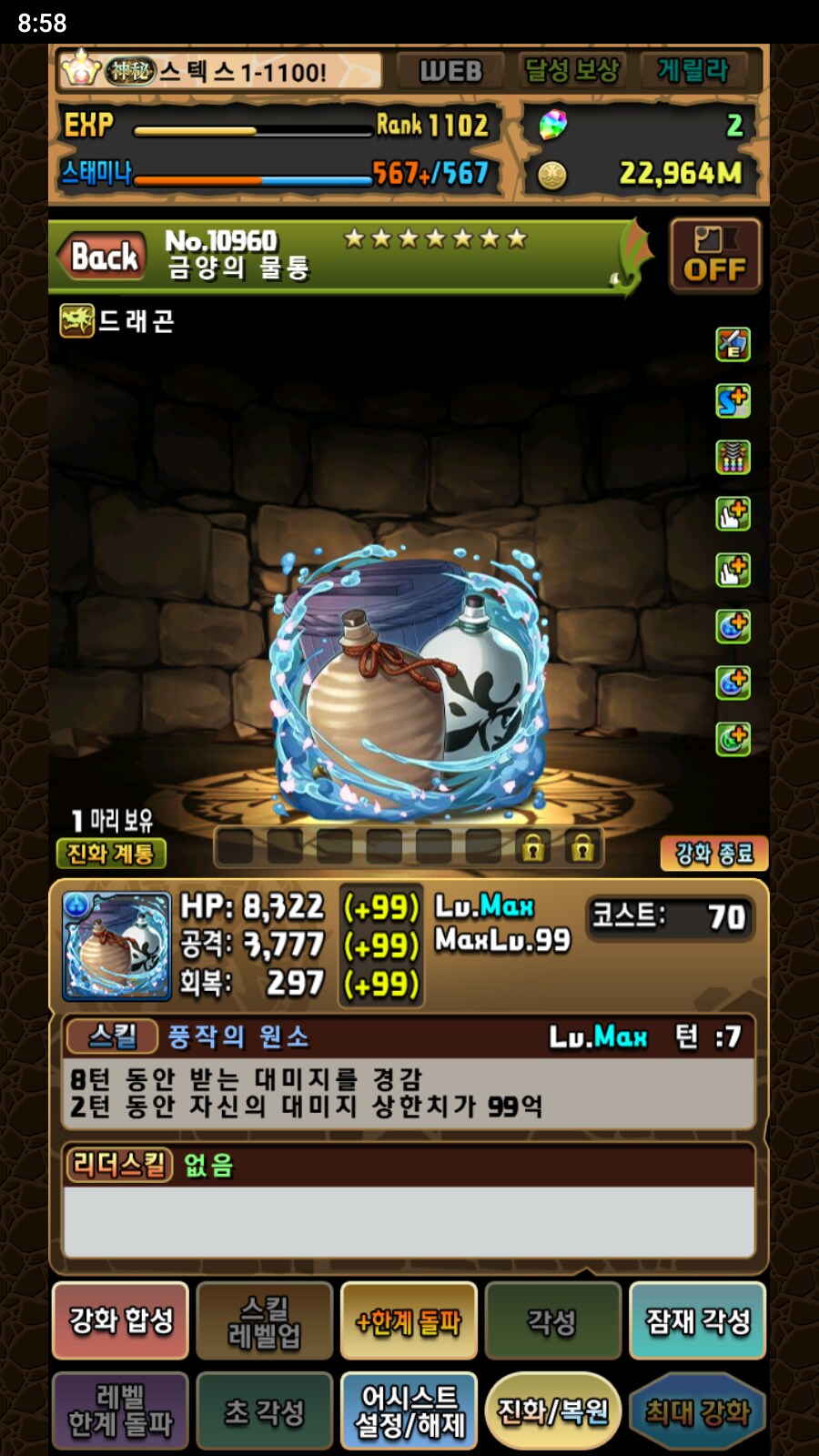Viewport: 819px width, 1456px height.
Task: Tap the monster portrait thumbnail
Action: (x=116, y=946)
